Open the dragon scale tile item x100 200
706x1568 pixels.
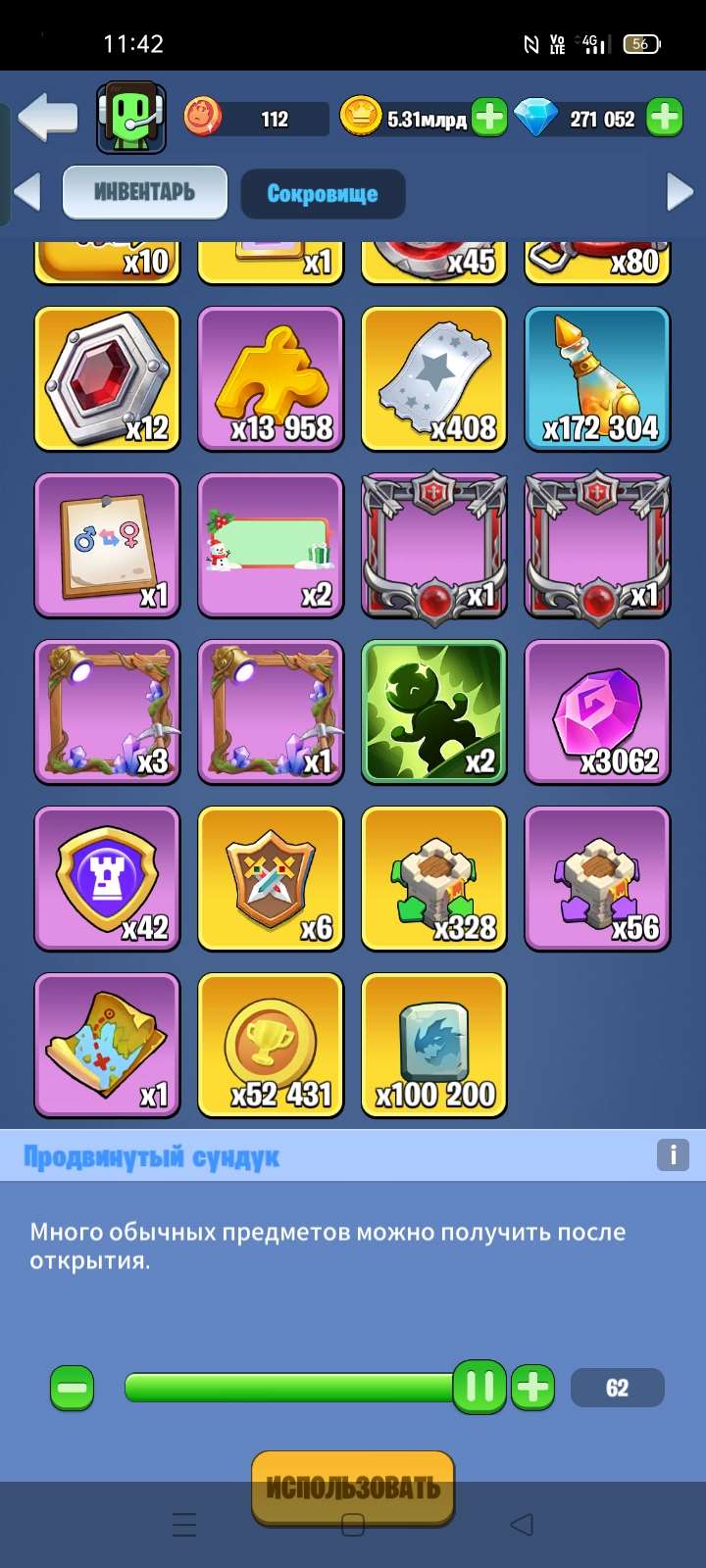pyautogui.click(x=433, y=1045)
